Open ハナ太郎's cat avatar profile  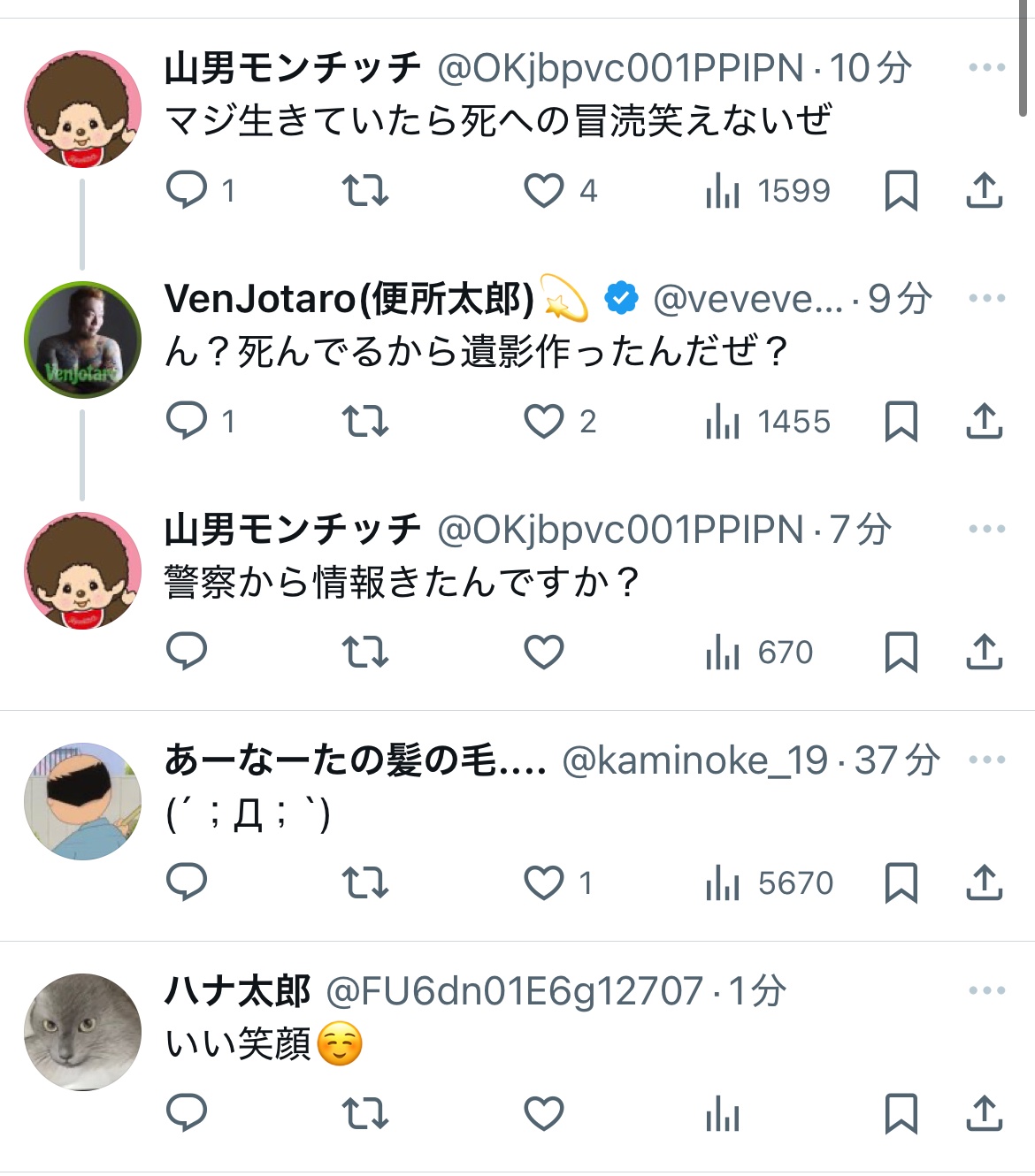(82, 1032)
